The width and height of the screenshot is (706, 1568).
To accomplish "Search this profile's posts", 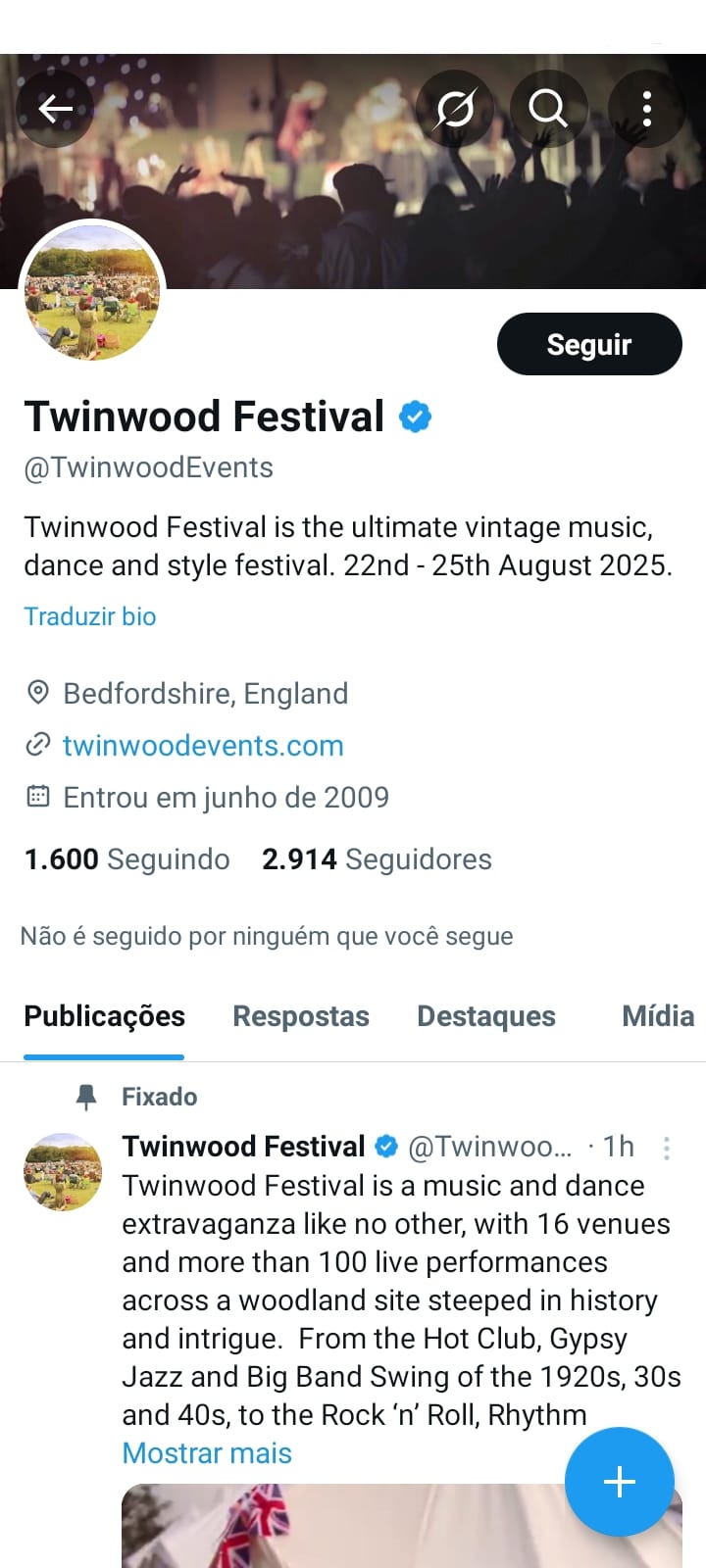I will [x=548, y=109].
